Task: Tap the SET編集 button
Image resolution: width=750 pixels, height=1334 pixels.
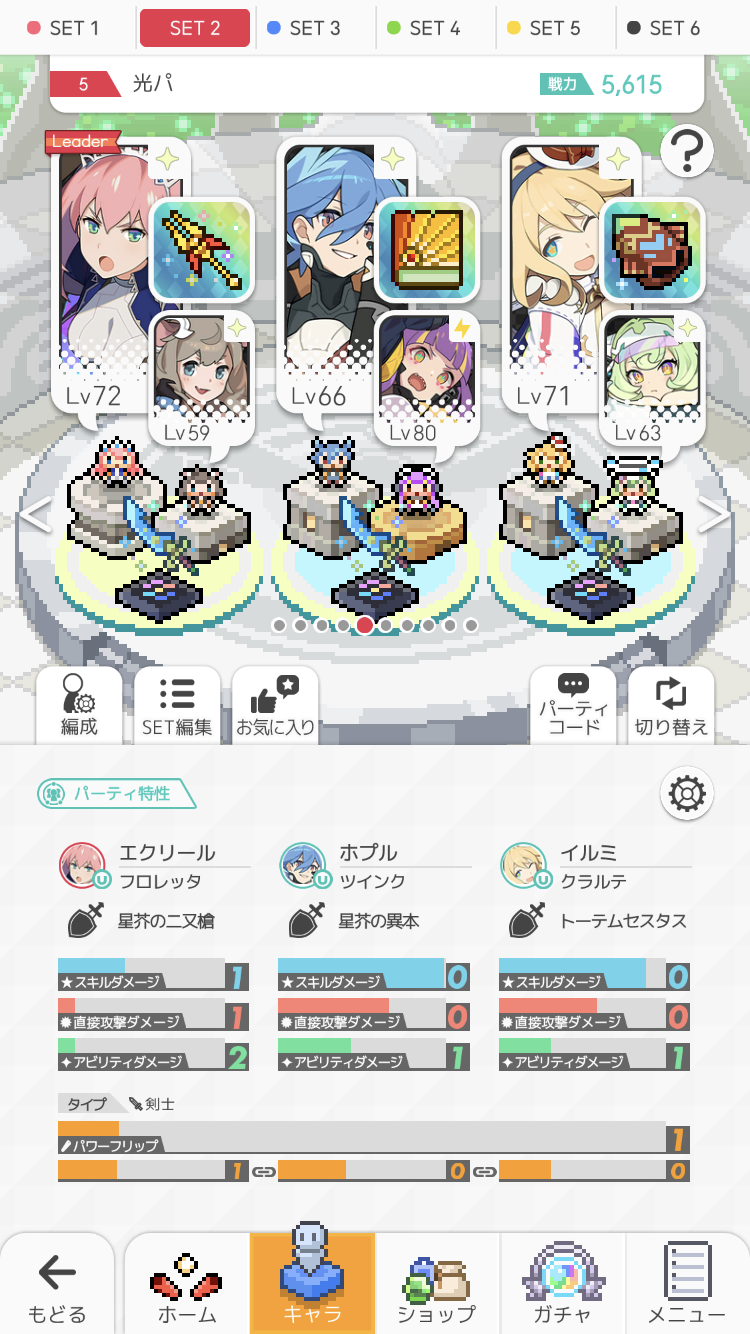Action: coord(177,706)
